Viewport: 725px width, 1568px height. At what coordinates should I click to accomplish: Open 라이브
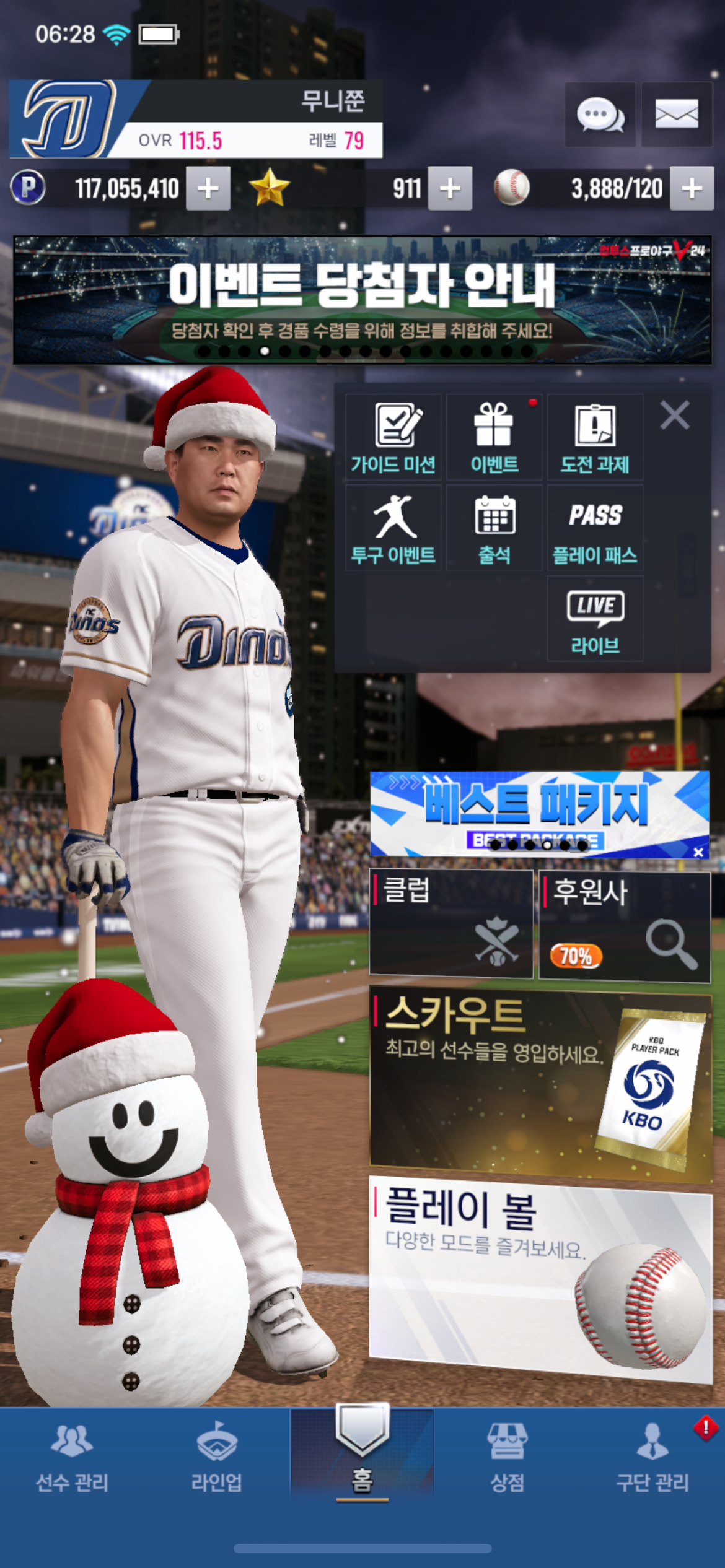point(595,619)
